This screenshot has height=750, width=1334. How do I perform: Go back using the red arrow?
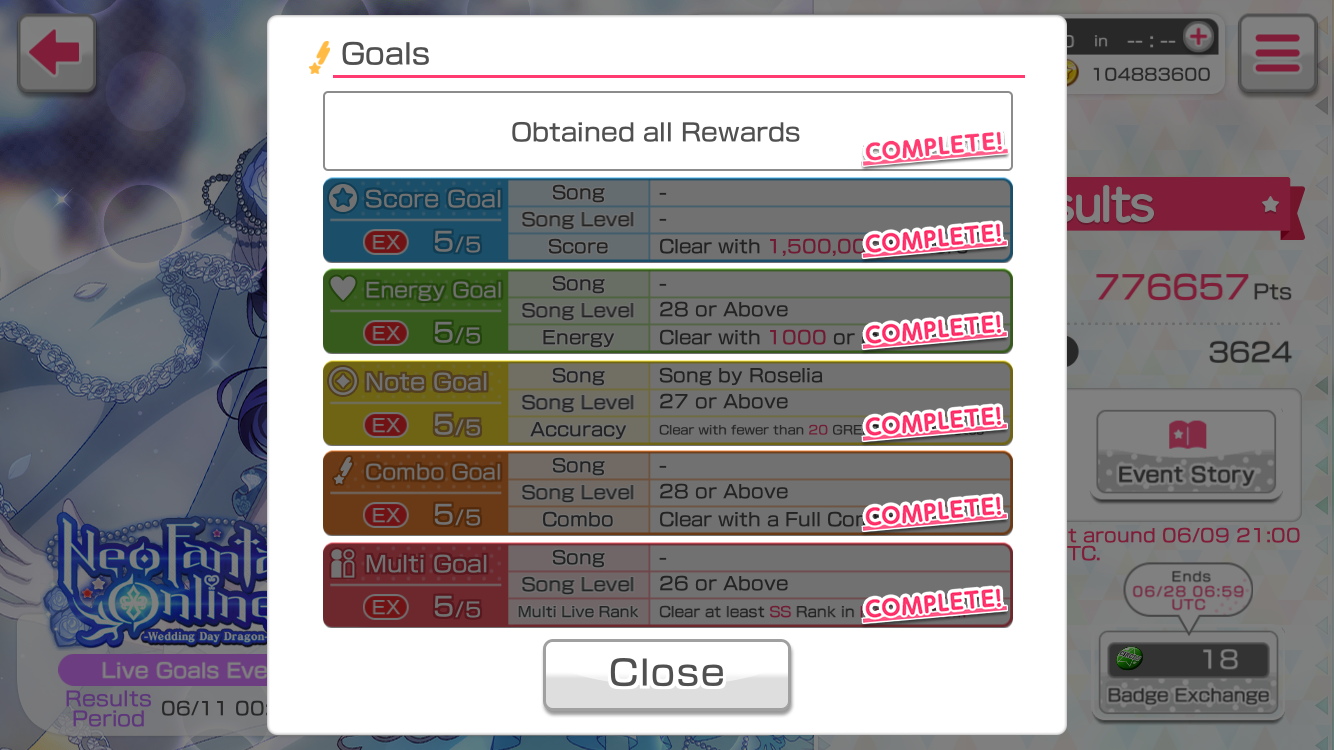(x=56, y=54)
